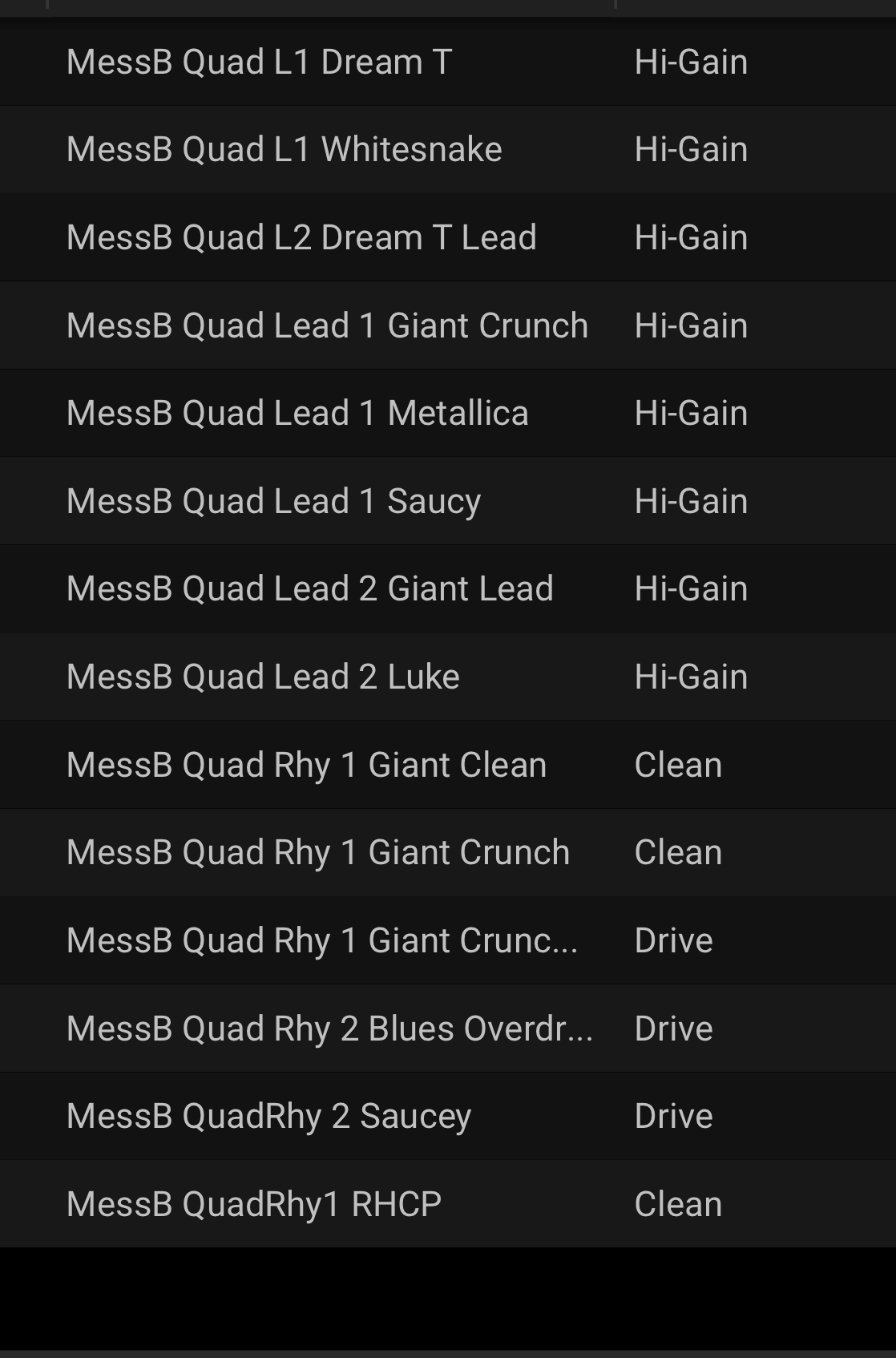Select the MessB Quad L1 Dream T preset

click(x=260, y=63)
